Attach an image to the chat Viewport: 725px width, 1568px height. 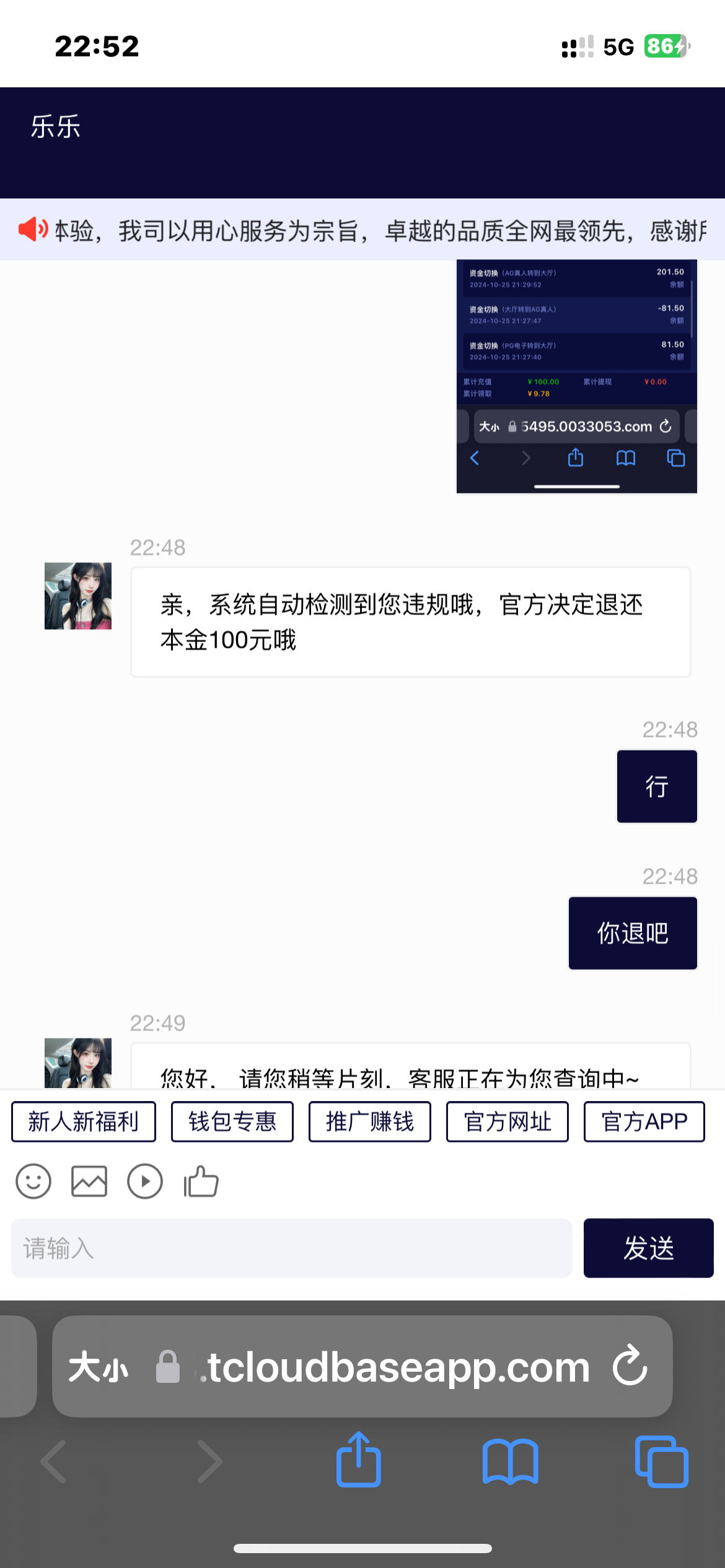(89, 1182)
